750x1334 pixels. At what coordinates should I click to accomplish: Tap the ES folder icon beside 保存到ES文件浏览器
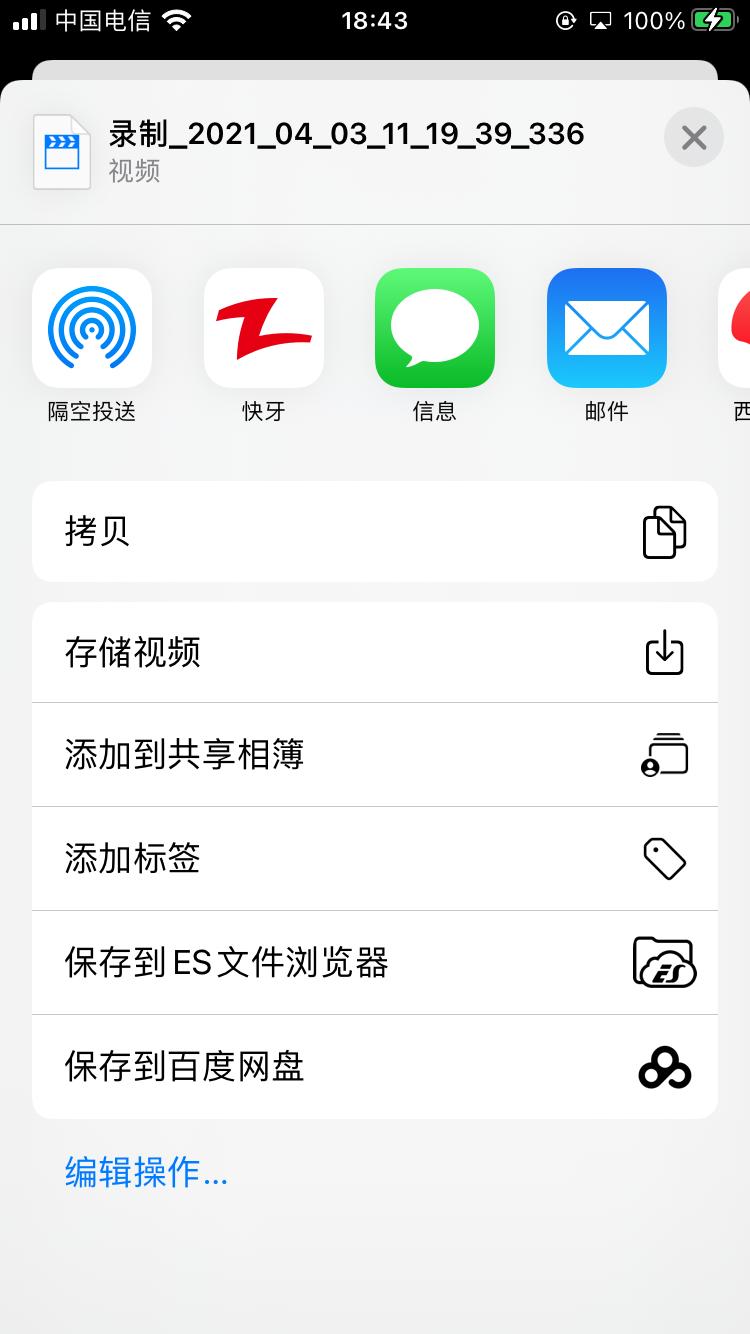point(665,963)
